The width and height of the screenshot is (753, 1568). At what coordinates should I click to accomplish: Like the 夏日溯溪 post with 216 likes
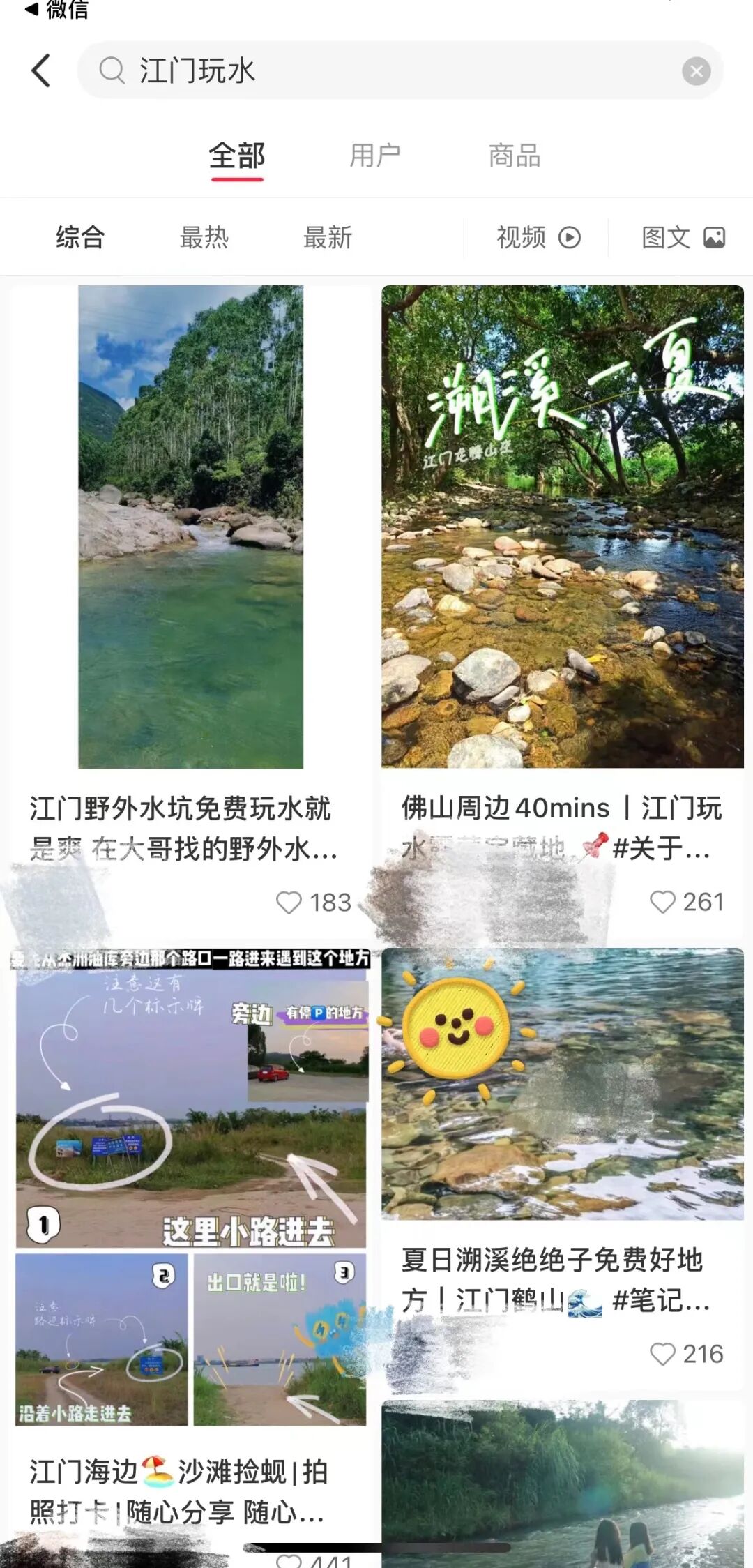pos(662,1354)
